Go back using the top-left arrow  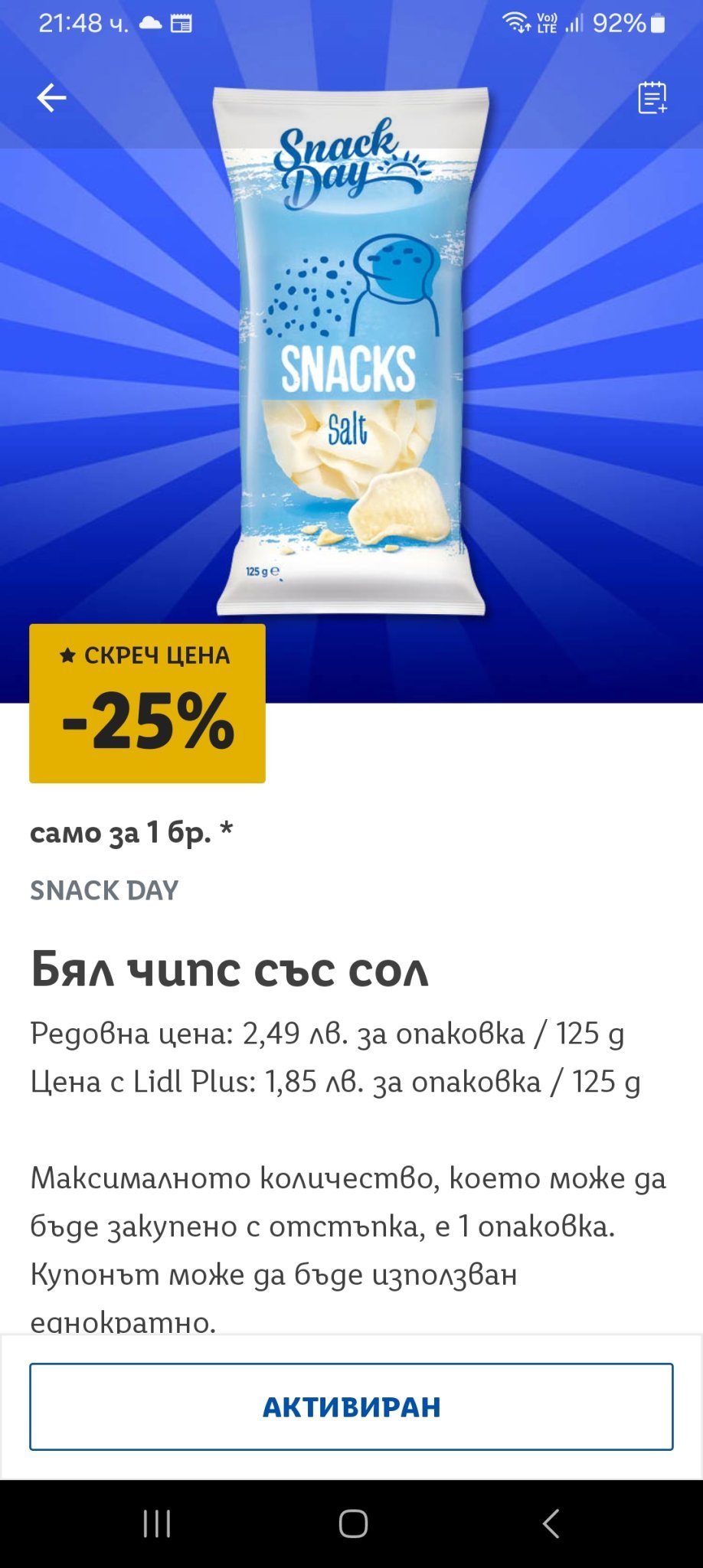click(x=51, y=97)
